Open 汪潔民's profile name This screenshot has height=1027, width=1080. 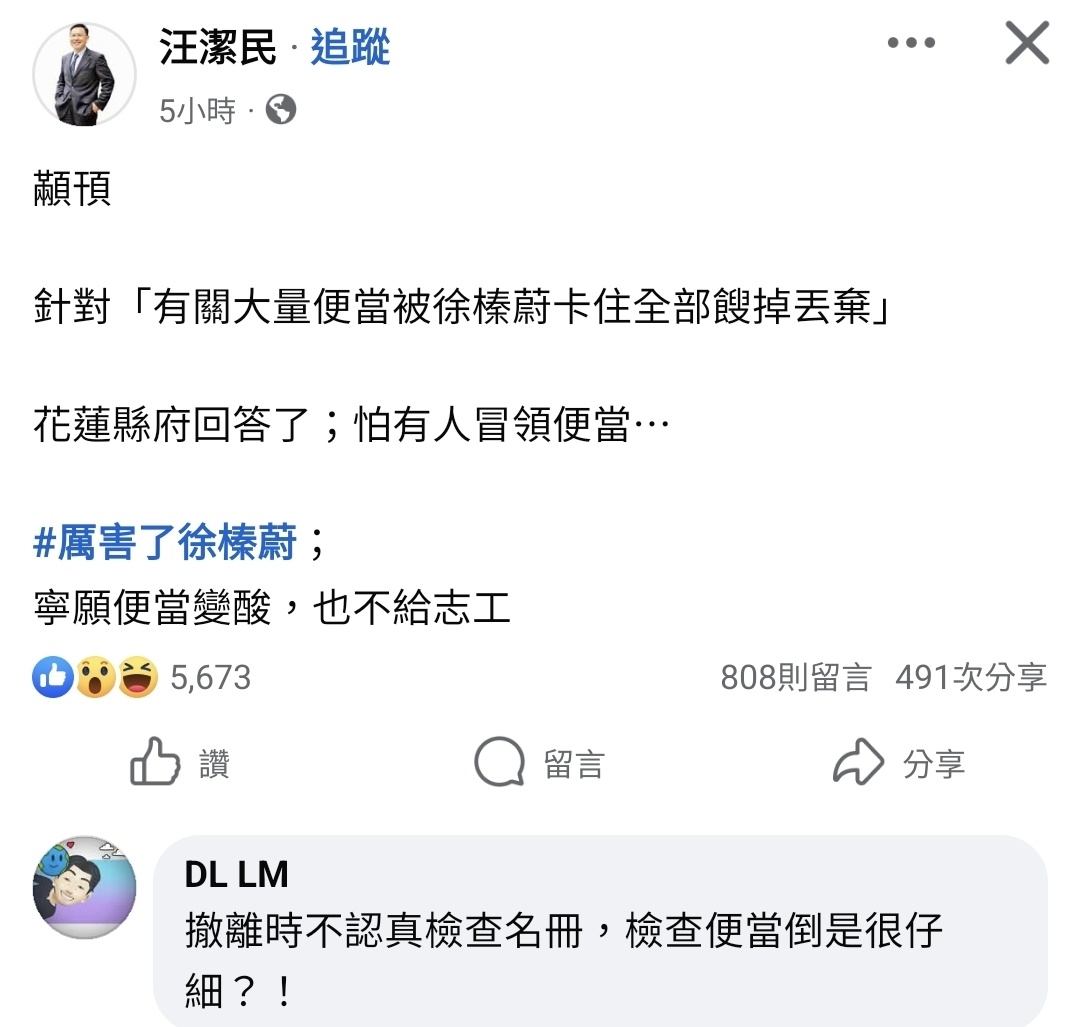[217, 48]
